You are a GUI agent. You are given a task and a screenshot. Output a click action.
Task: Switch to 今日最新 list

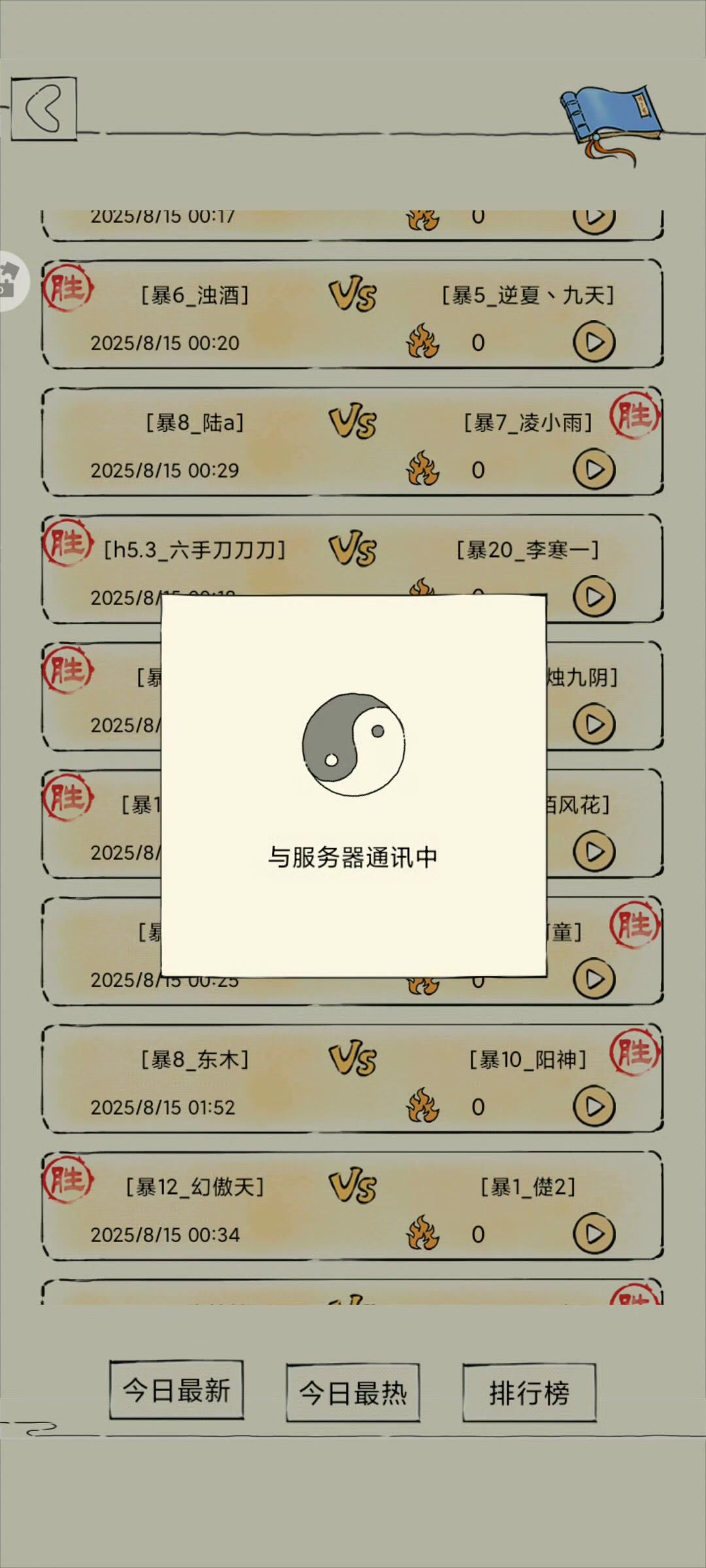tap(176, 1390)
